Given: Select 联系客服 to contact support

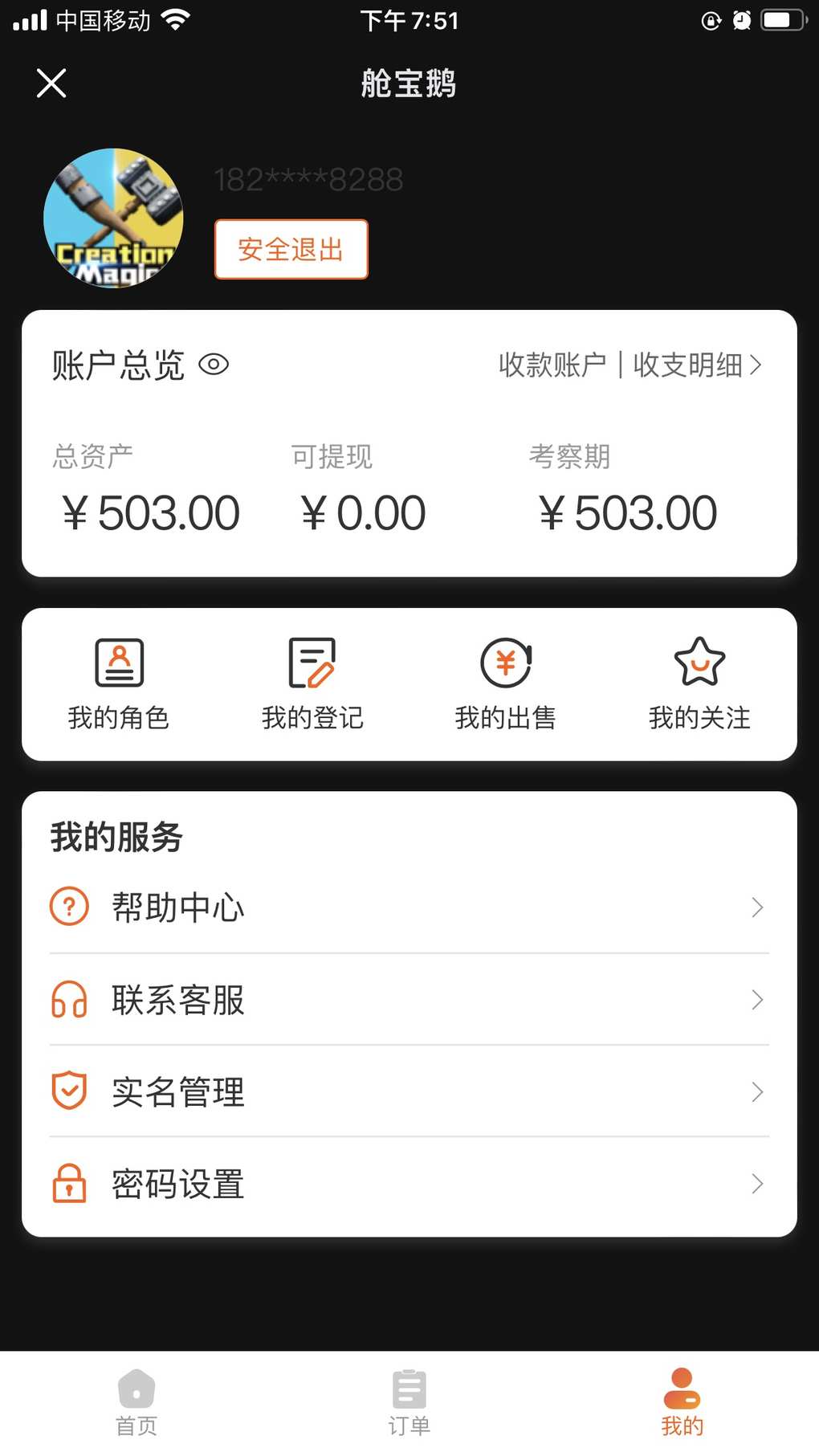Looking at the screenshot, I should pyautogui.click(x=409, y=1000).
